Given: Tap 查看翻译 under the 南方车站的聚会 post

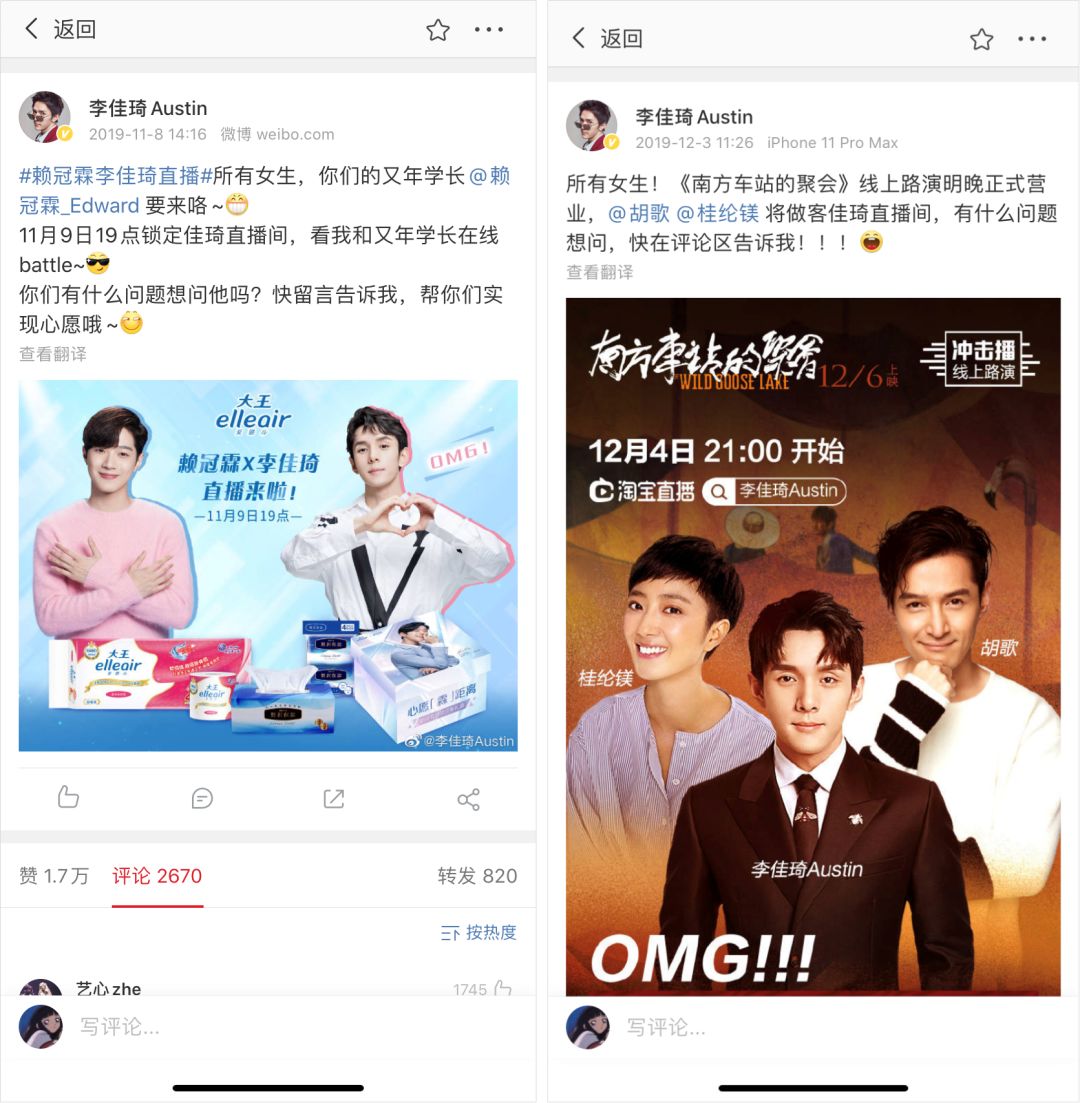Looking at the screenshot, I should point(600,272).
